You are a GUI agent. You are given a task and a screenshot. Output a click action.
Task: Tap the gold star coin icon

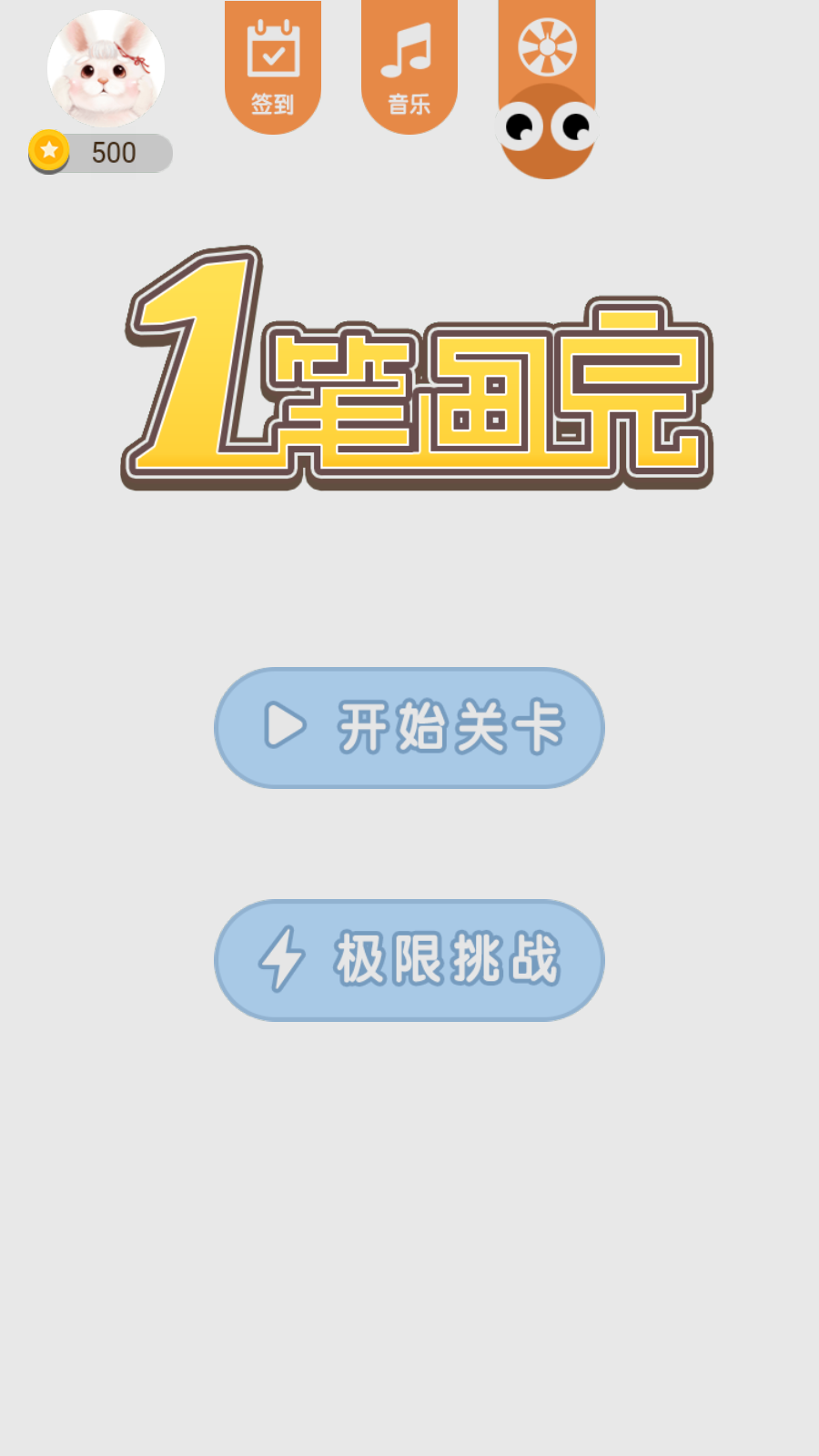(x=48, y=152)
